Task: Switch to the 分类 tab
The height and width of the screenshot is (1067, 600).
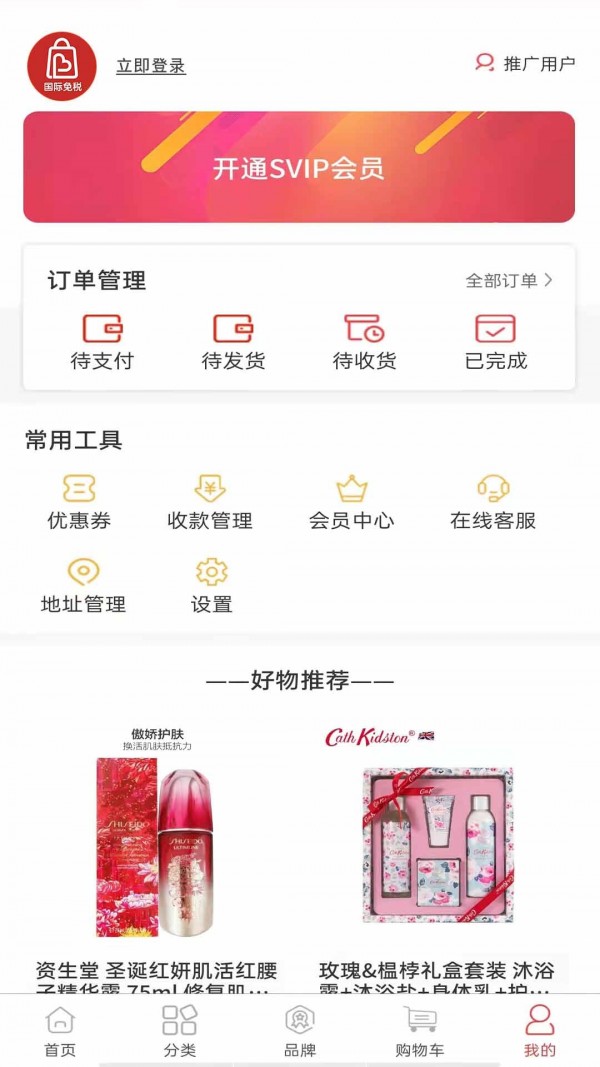Action: coord(180,1031)
